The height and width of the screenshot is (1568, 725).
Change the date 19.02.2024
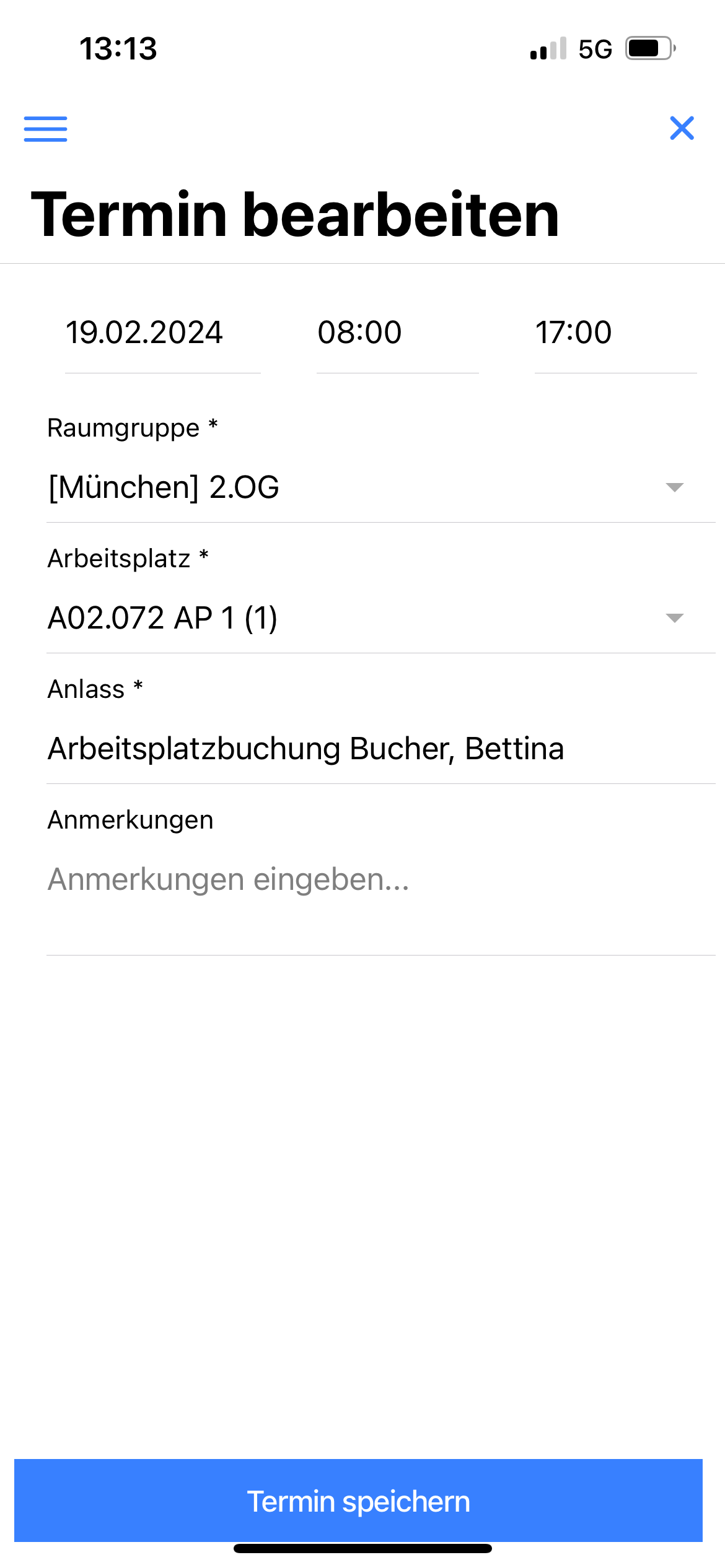pos(162,333)
